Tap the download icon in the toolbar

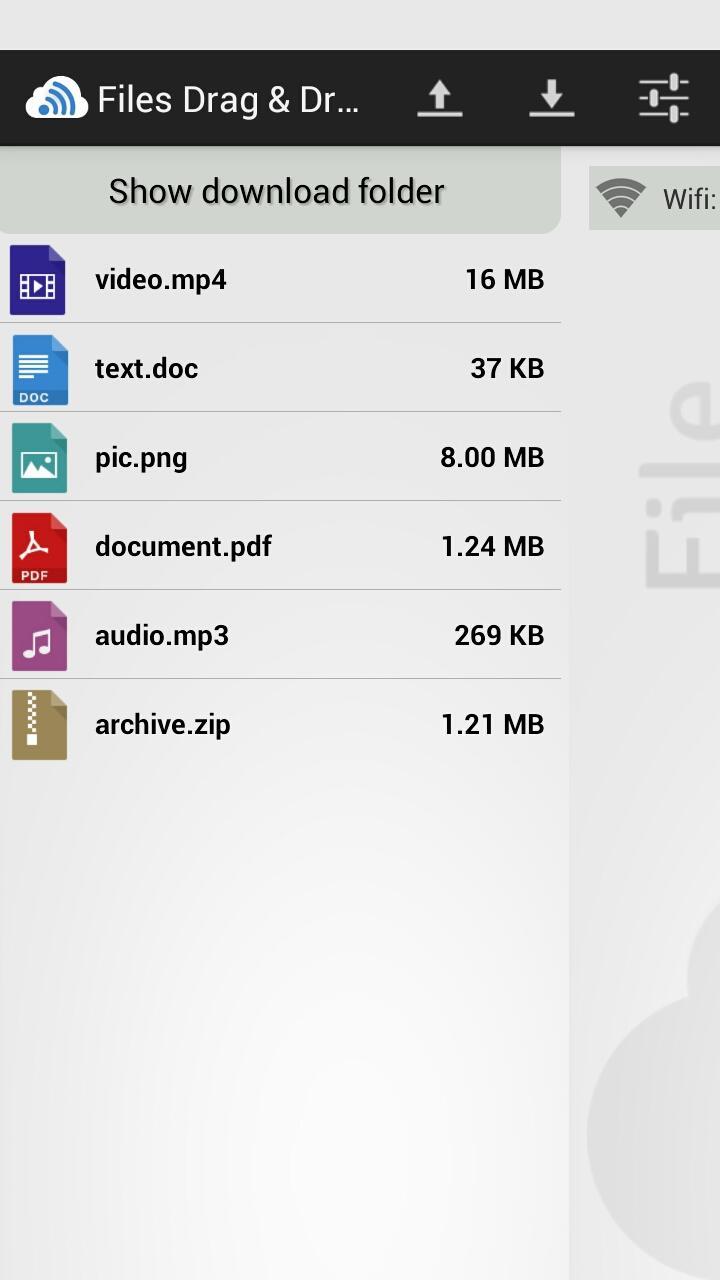click(x=551, y=97)
